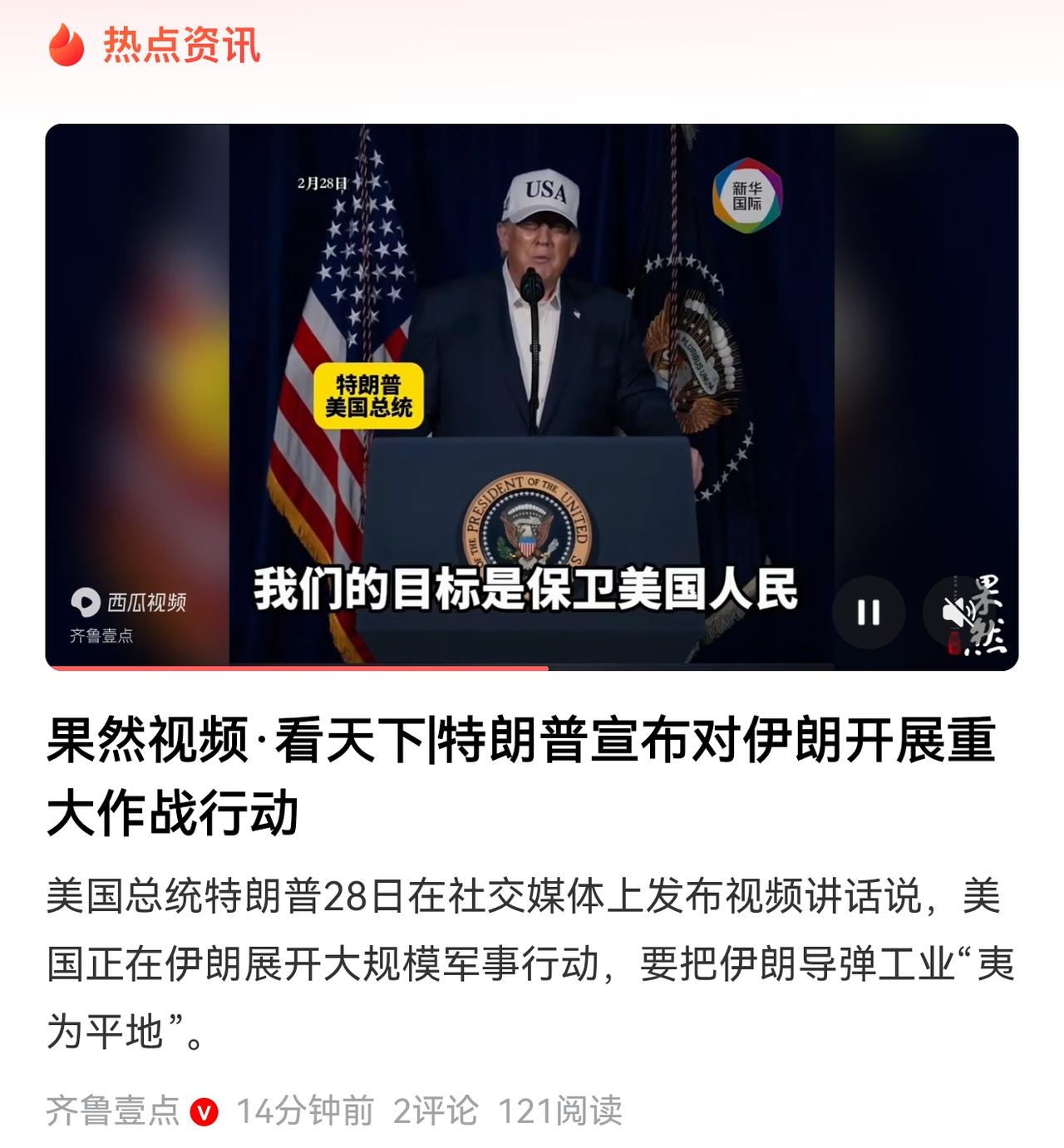Pause the playing news video
Viewport: 1064px width, 1148px height.
pyautogui.click(x=868, y=613)
